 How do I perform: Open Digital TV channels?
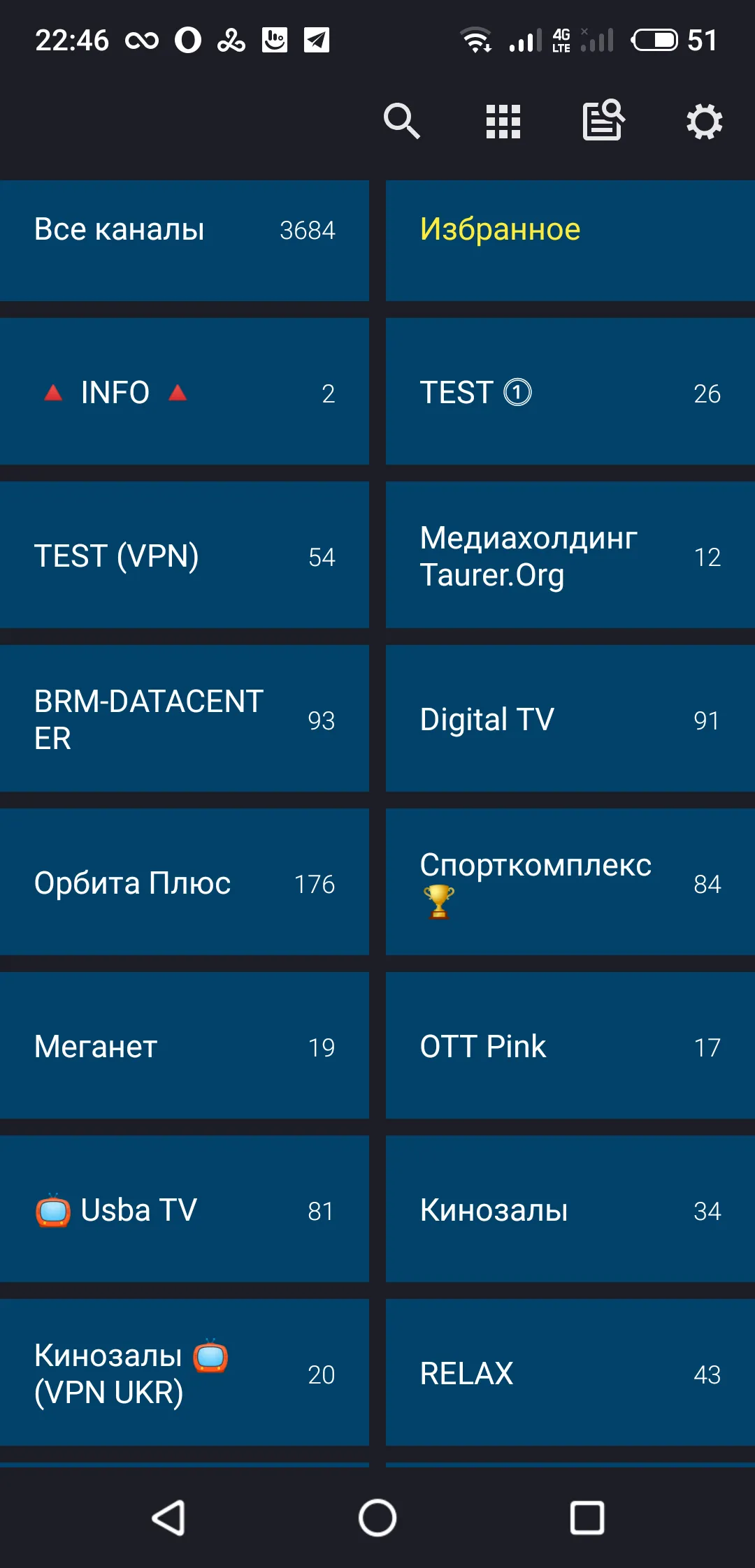(x=570, y=718)
